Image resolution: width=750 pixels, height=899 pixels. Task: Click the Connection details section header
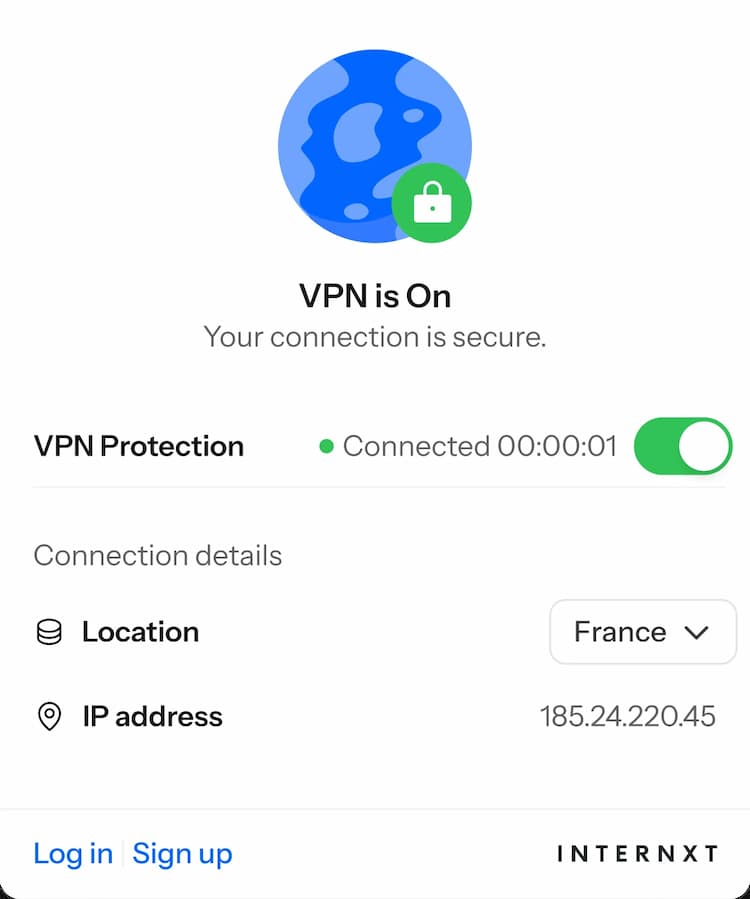point(157,555)
